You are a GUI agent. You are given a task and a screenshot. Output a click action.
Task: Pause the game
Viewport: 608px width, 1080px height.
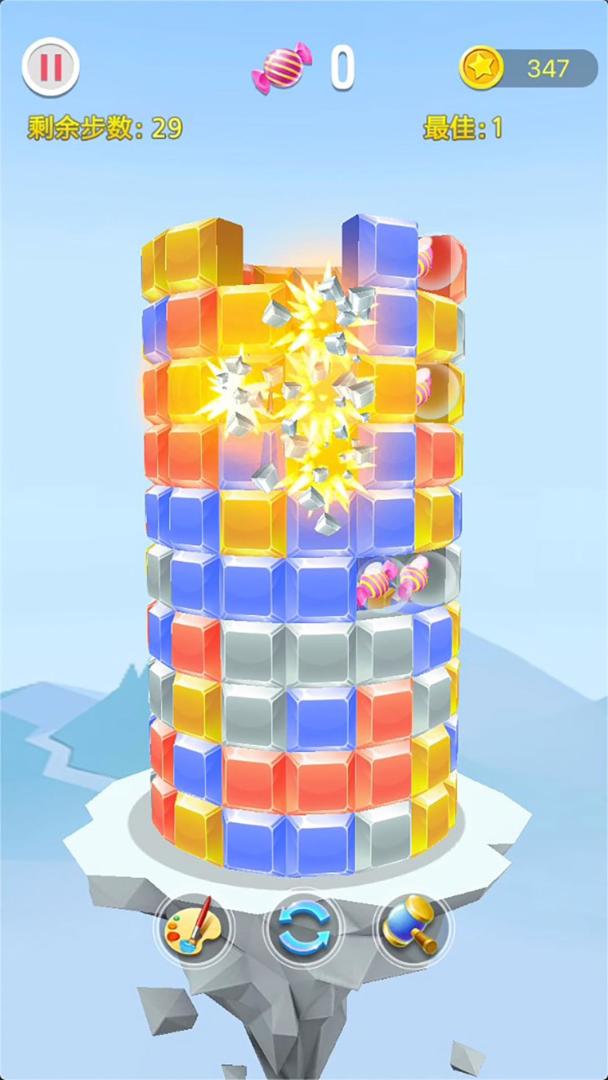[50, 67]
